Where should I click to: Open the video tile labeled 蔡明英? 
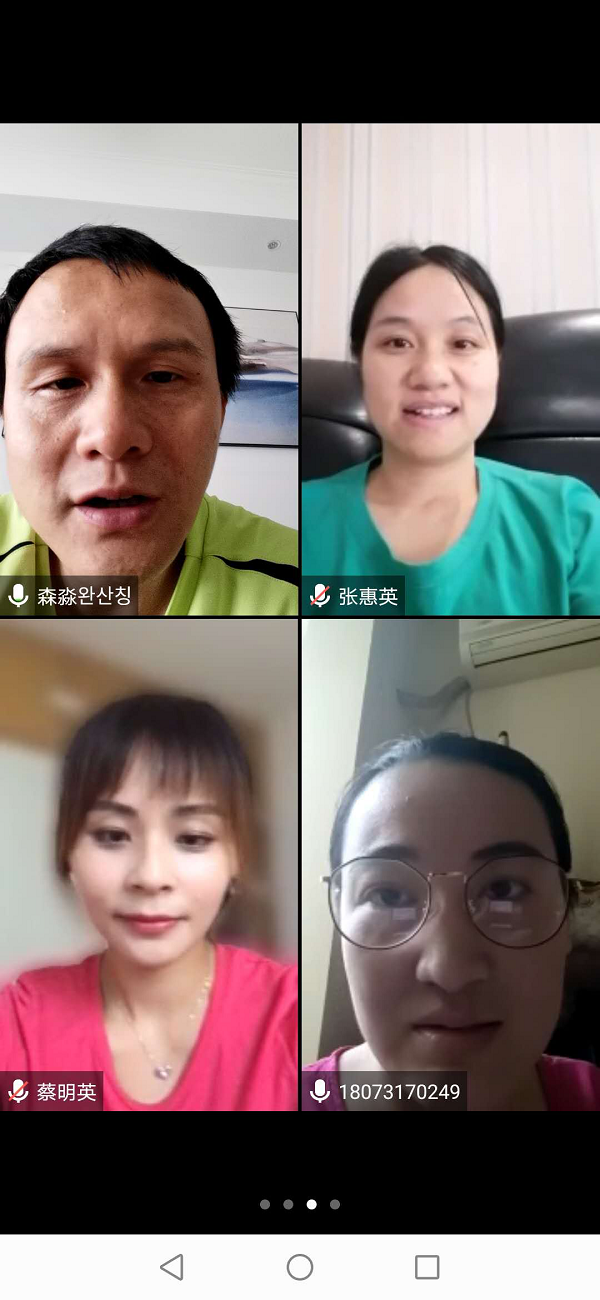click(x=149, y=865)
